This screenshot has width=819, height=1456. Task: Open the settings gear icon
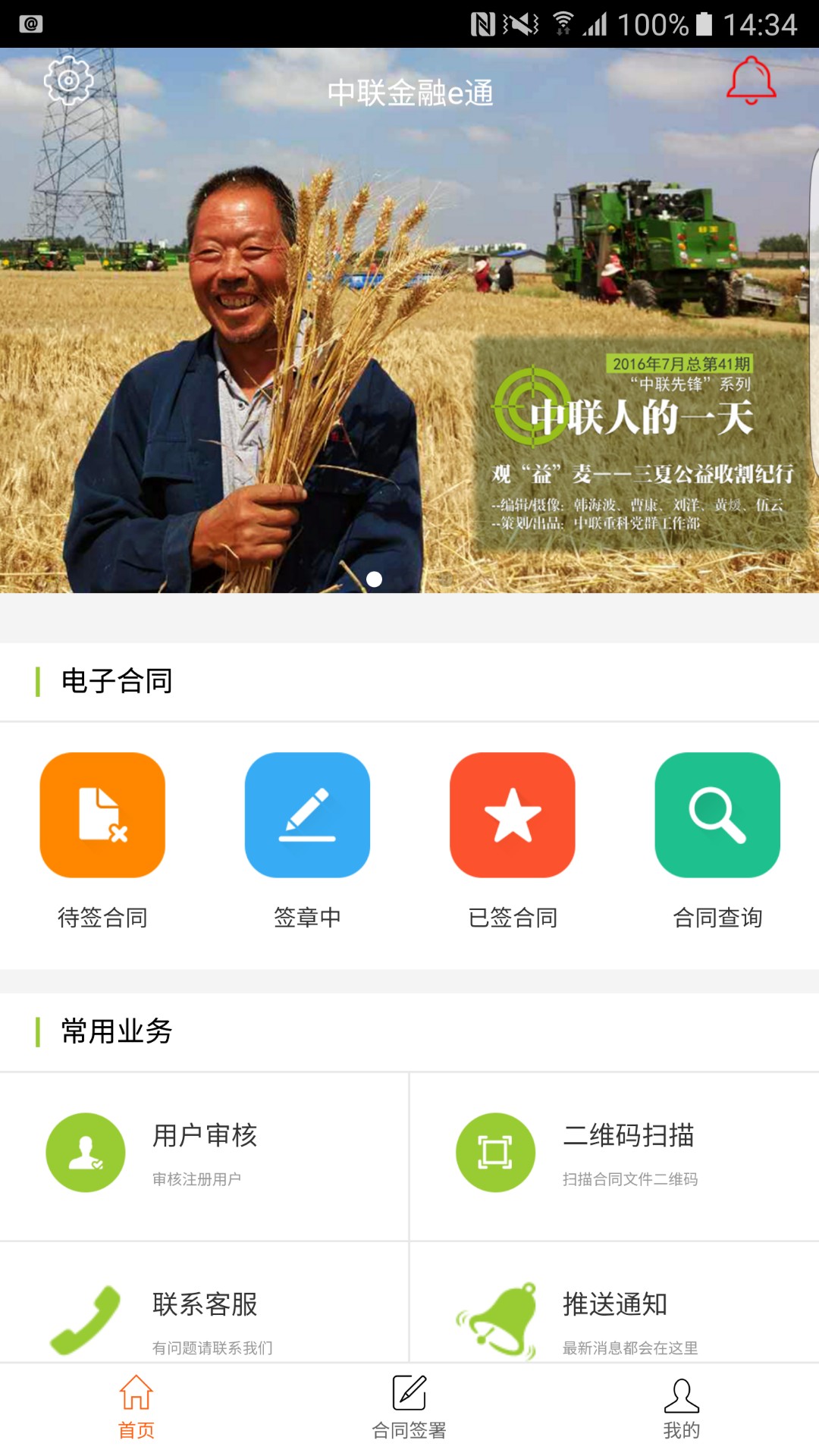[69, 80]
